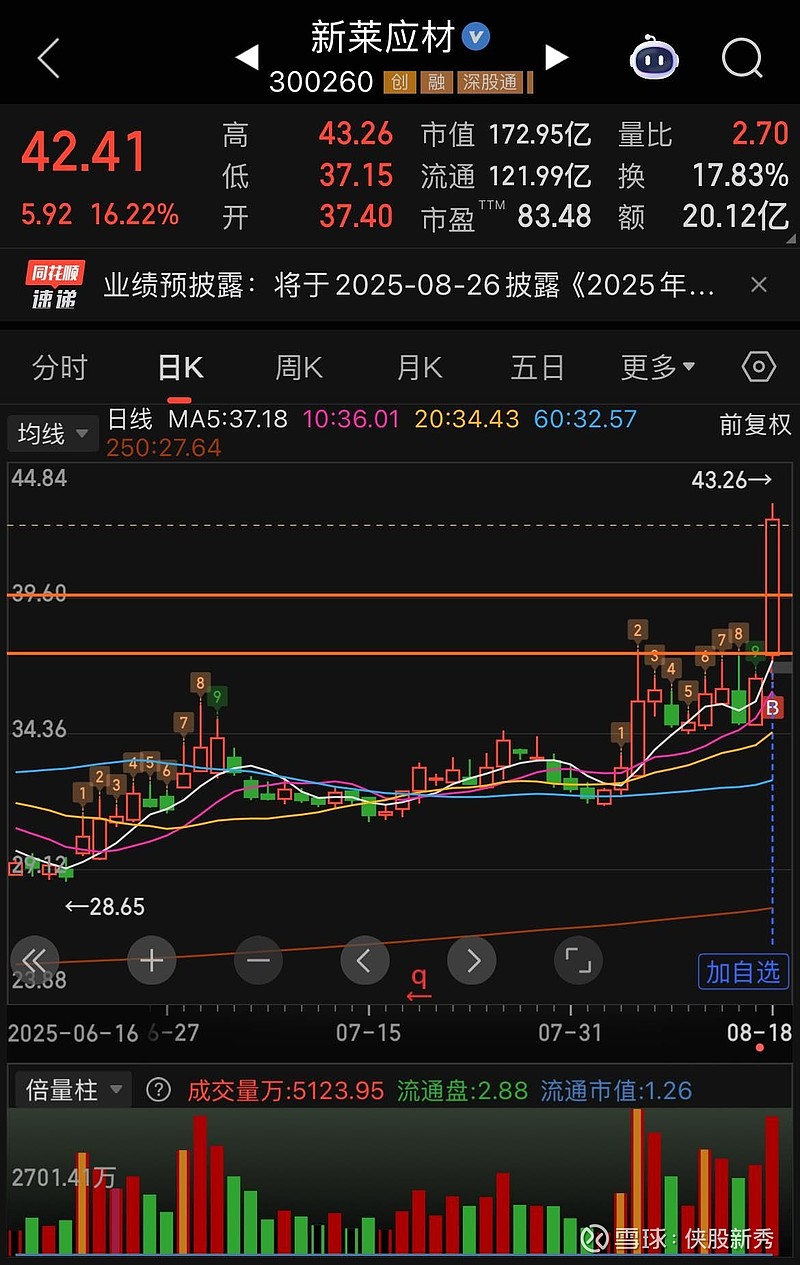Open chart settings hexagon icon
Image resolution: width=800 pixels, height=1265 pixels.
(759, 368)
